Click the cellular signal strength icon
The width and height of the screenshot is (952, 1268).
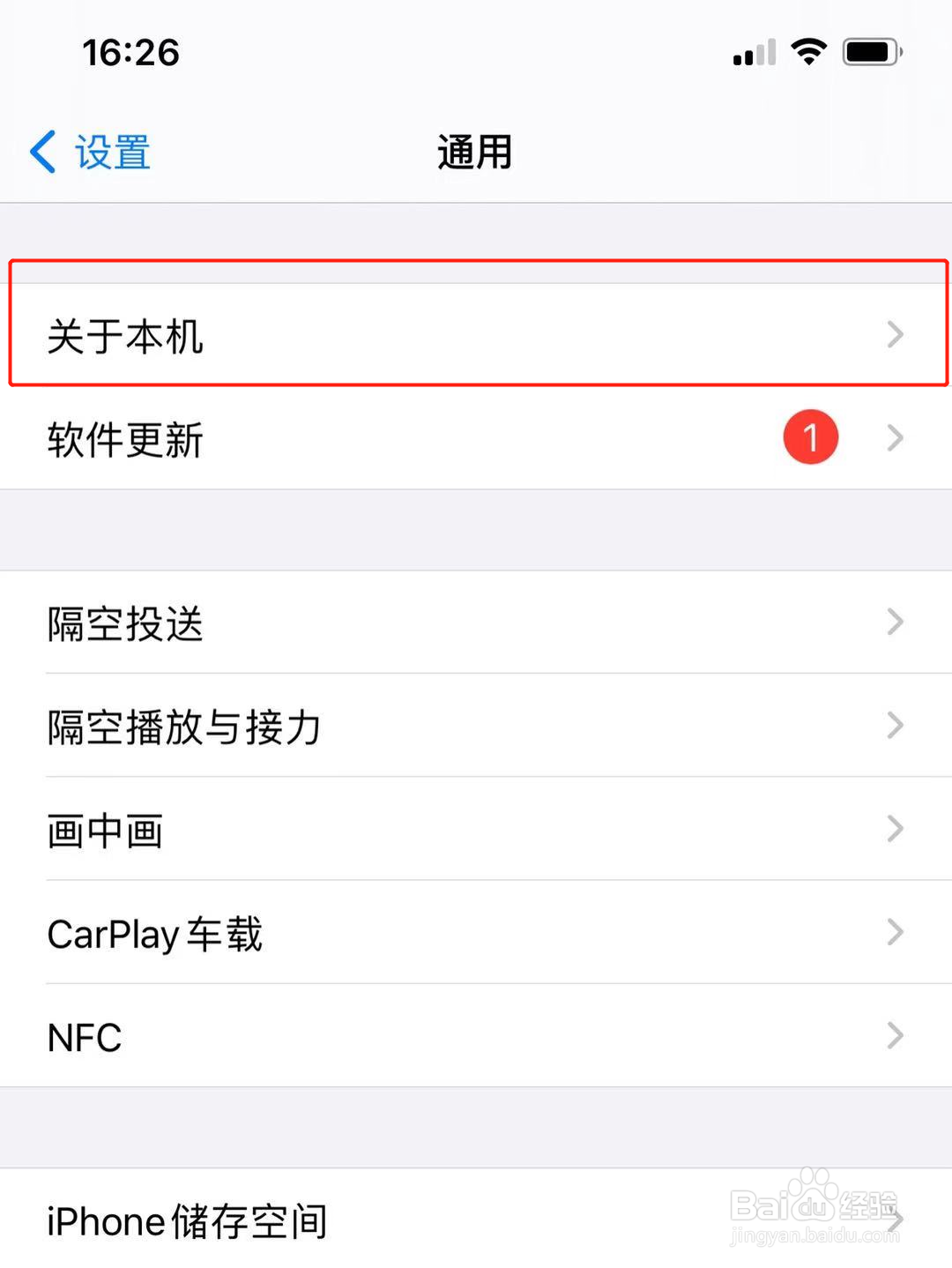pos(752,53)
